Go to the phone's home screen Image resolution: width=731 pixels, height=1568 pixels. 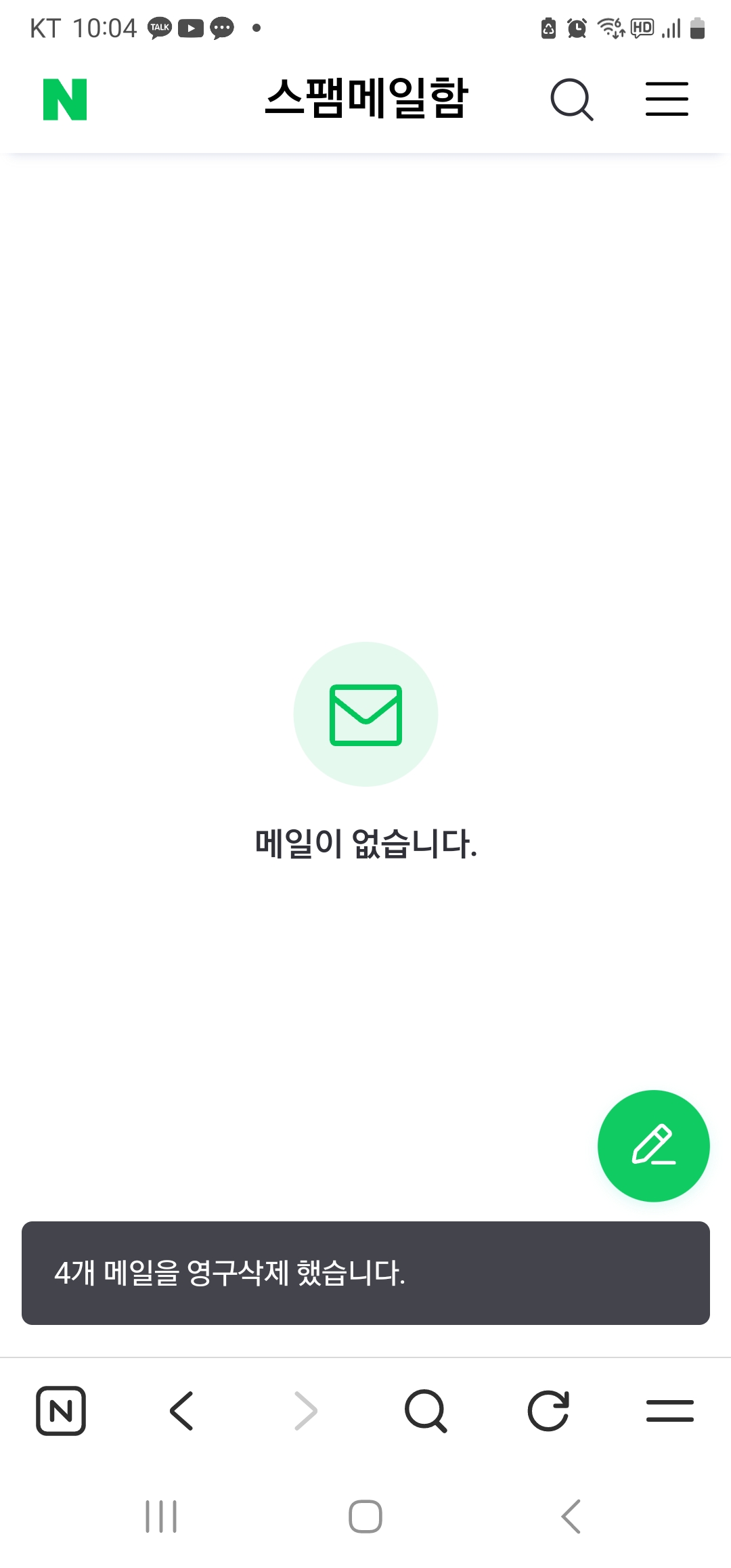pyautogui.click(x=365, y=1517)
